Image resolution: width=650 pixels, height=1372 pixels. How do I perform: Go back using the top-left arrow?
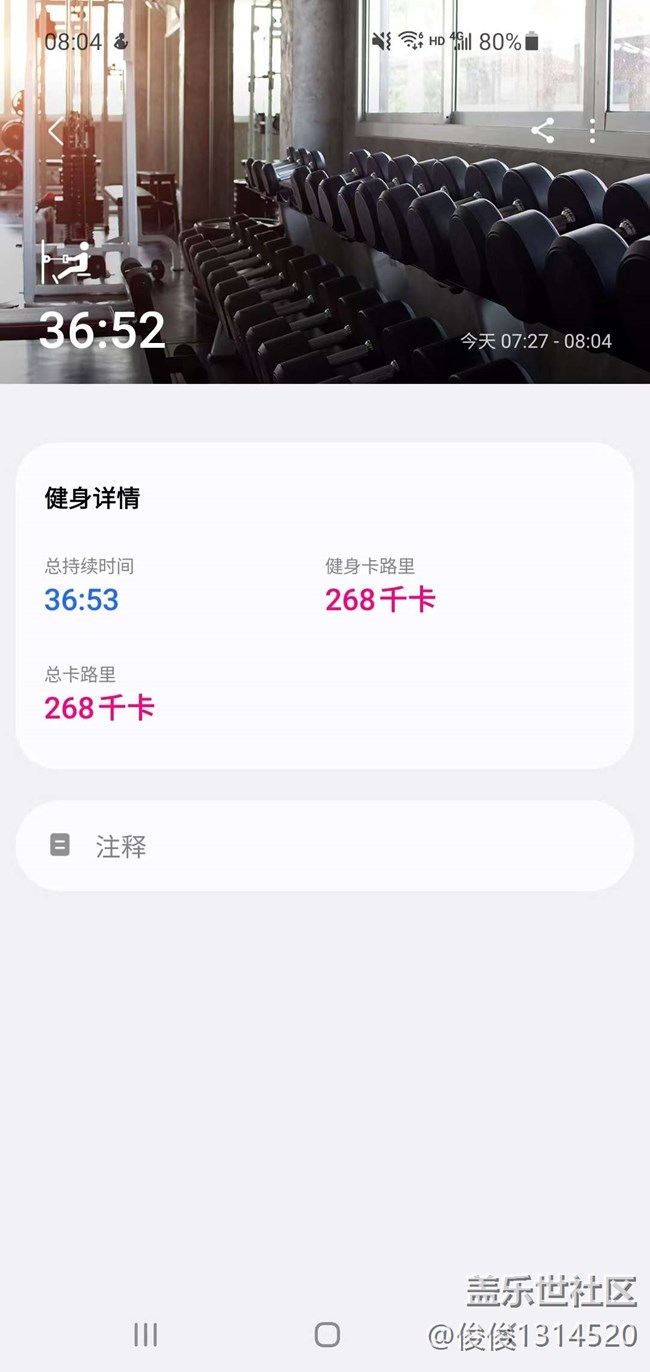(x=56, y=131)
